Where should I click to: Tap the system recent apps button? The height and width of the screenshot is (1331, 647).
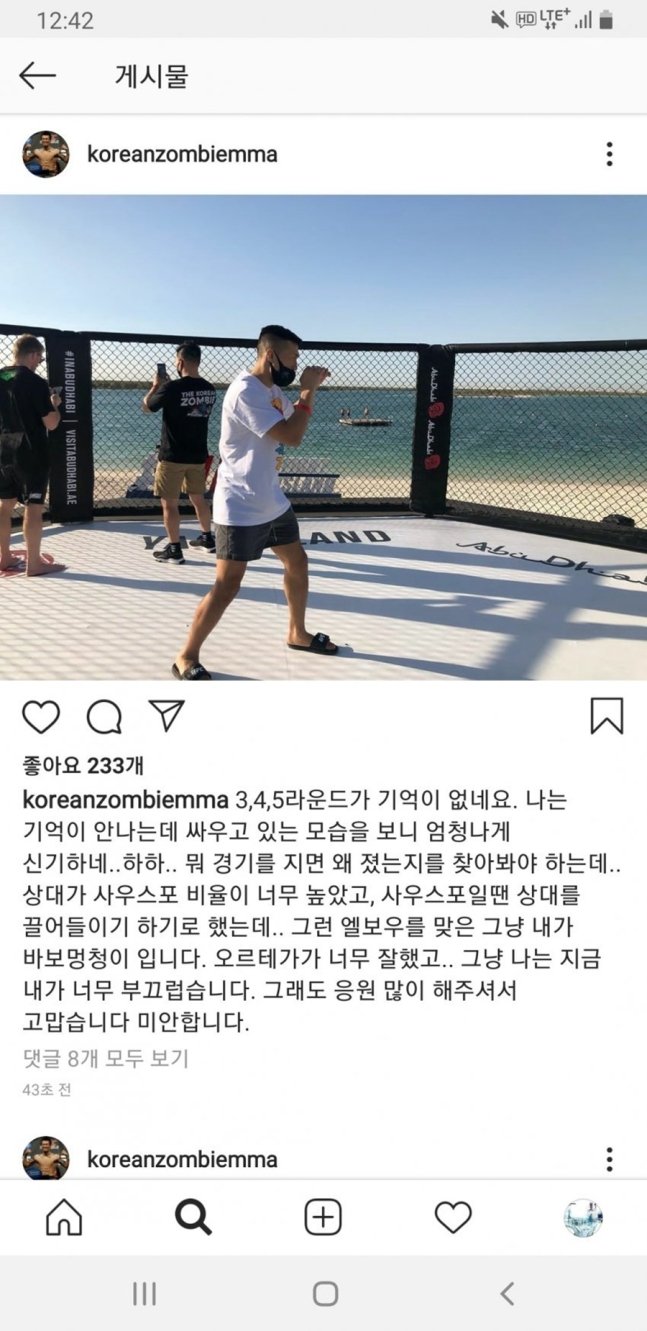[x=144, y=1294]
